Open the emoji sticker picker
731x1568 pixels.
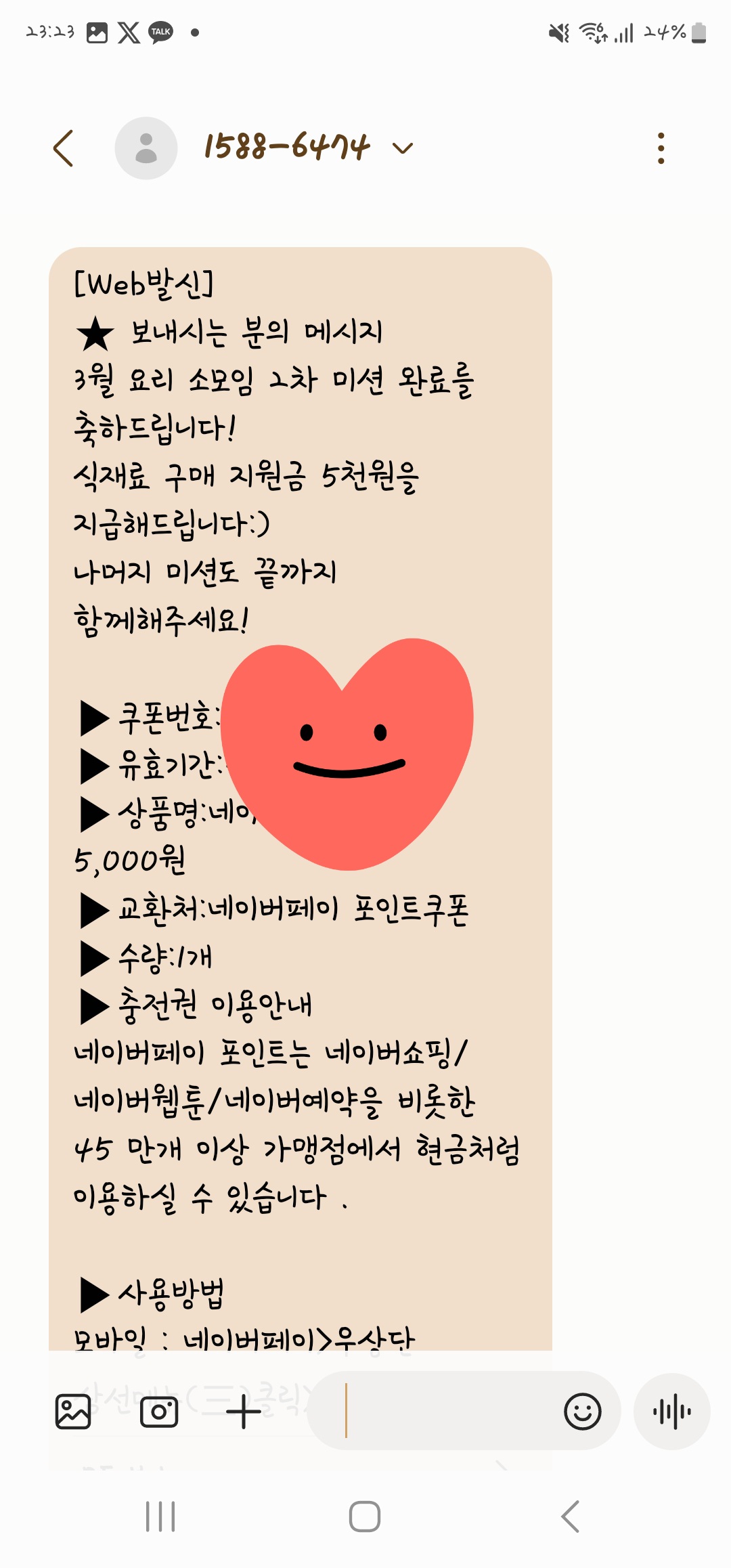[583, 1412]
